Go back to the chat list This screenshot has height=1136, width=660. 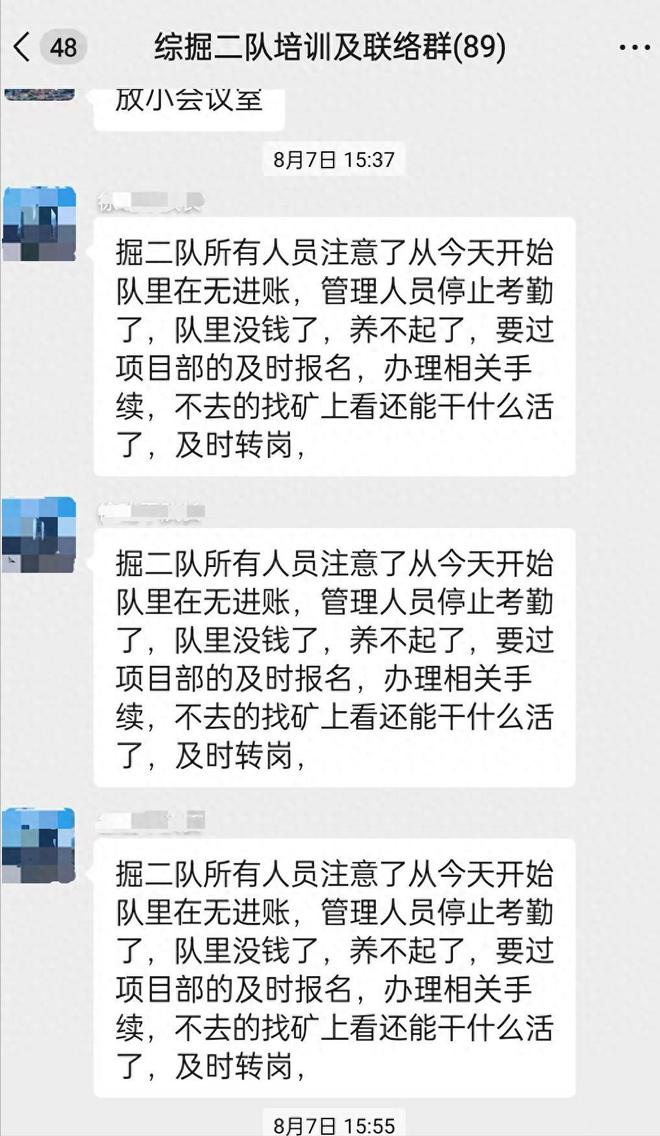(24, 46)
